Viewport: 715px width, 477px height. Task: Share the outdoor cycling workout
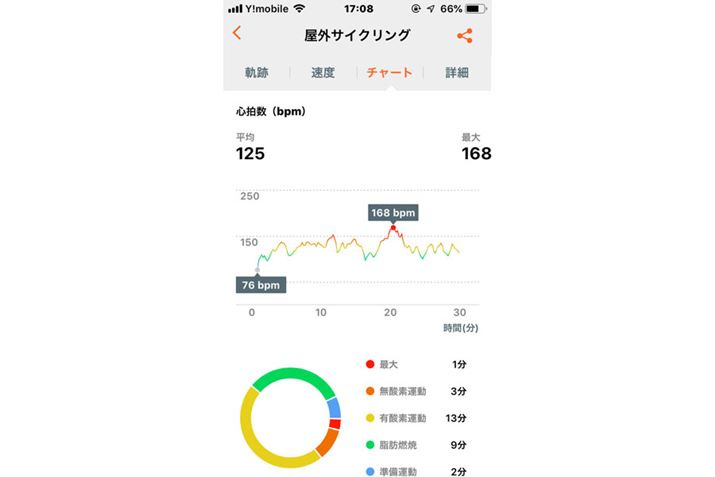pos(464,35)
